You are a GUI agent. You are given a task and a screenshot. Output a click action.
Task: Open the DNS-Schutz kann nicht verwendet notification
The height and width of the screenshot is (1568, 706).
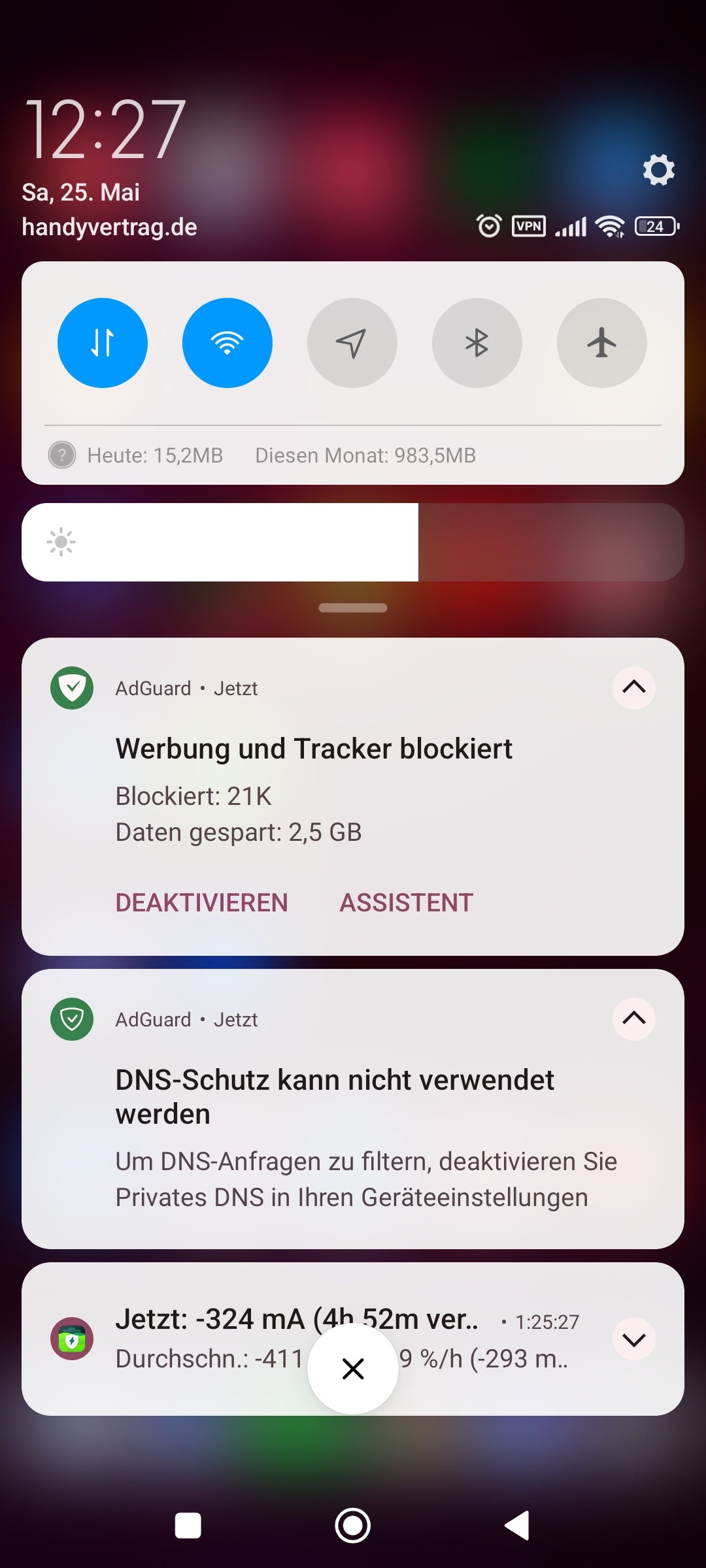pos(353,1109)
